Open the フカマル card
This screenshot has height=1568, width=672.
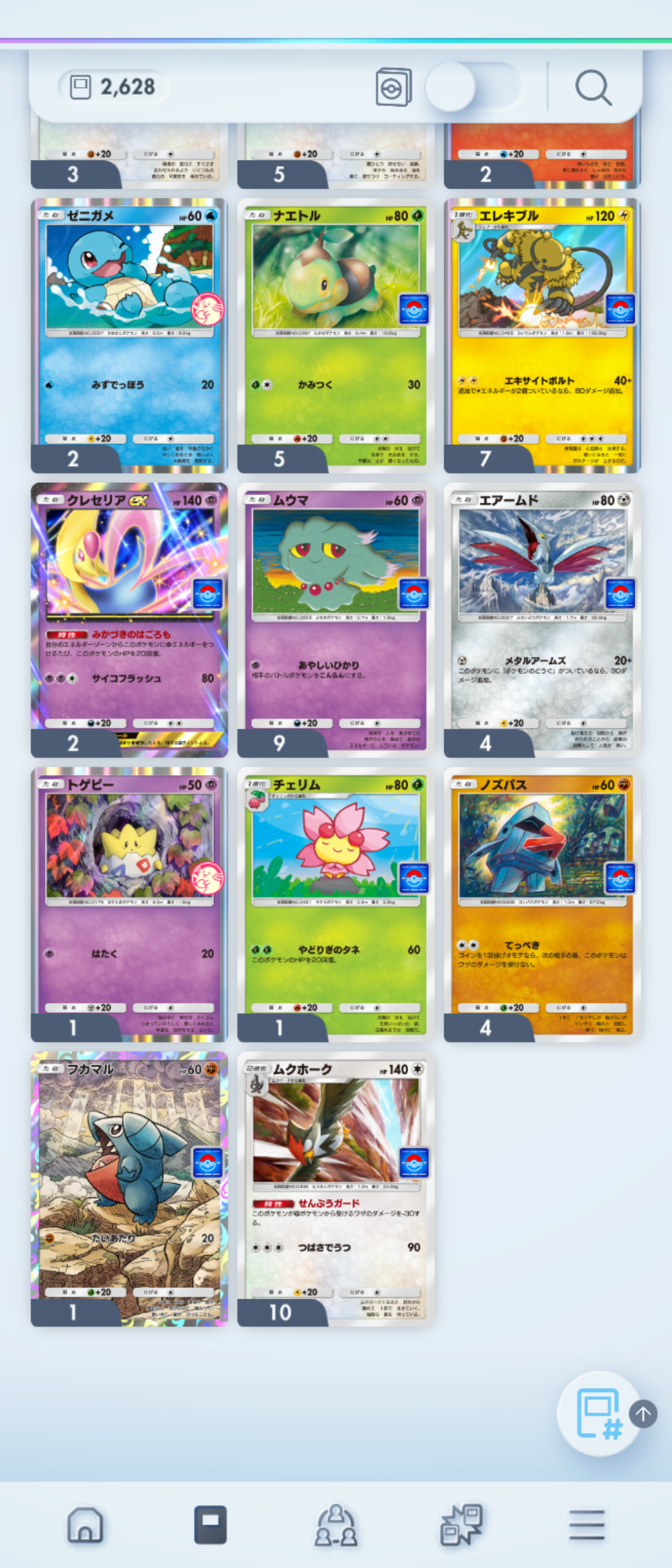129,1188
